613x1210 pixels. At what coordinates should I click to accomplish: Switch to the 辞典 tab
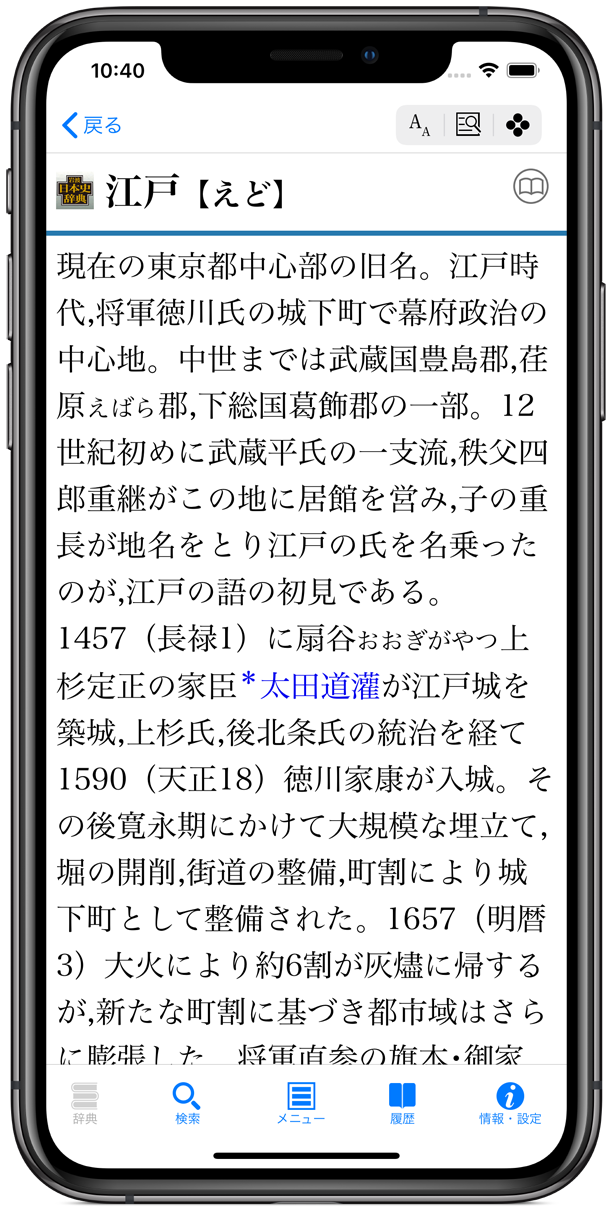[x=85, y=1103]
